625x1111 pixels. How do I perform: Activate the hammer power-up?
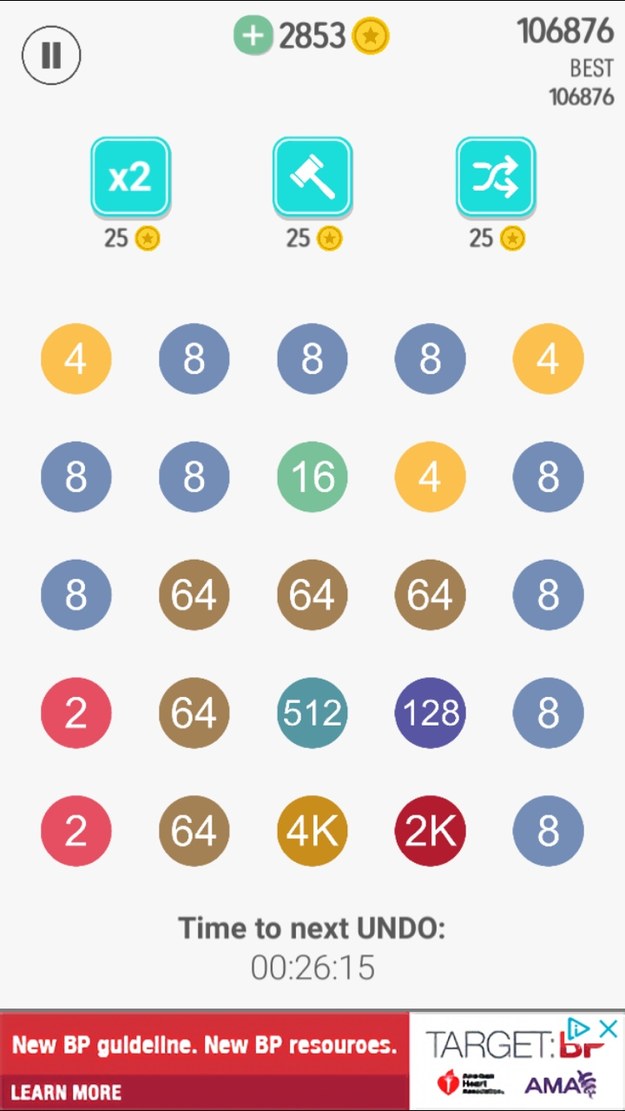[x=312, y=176]
